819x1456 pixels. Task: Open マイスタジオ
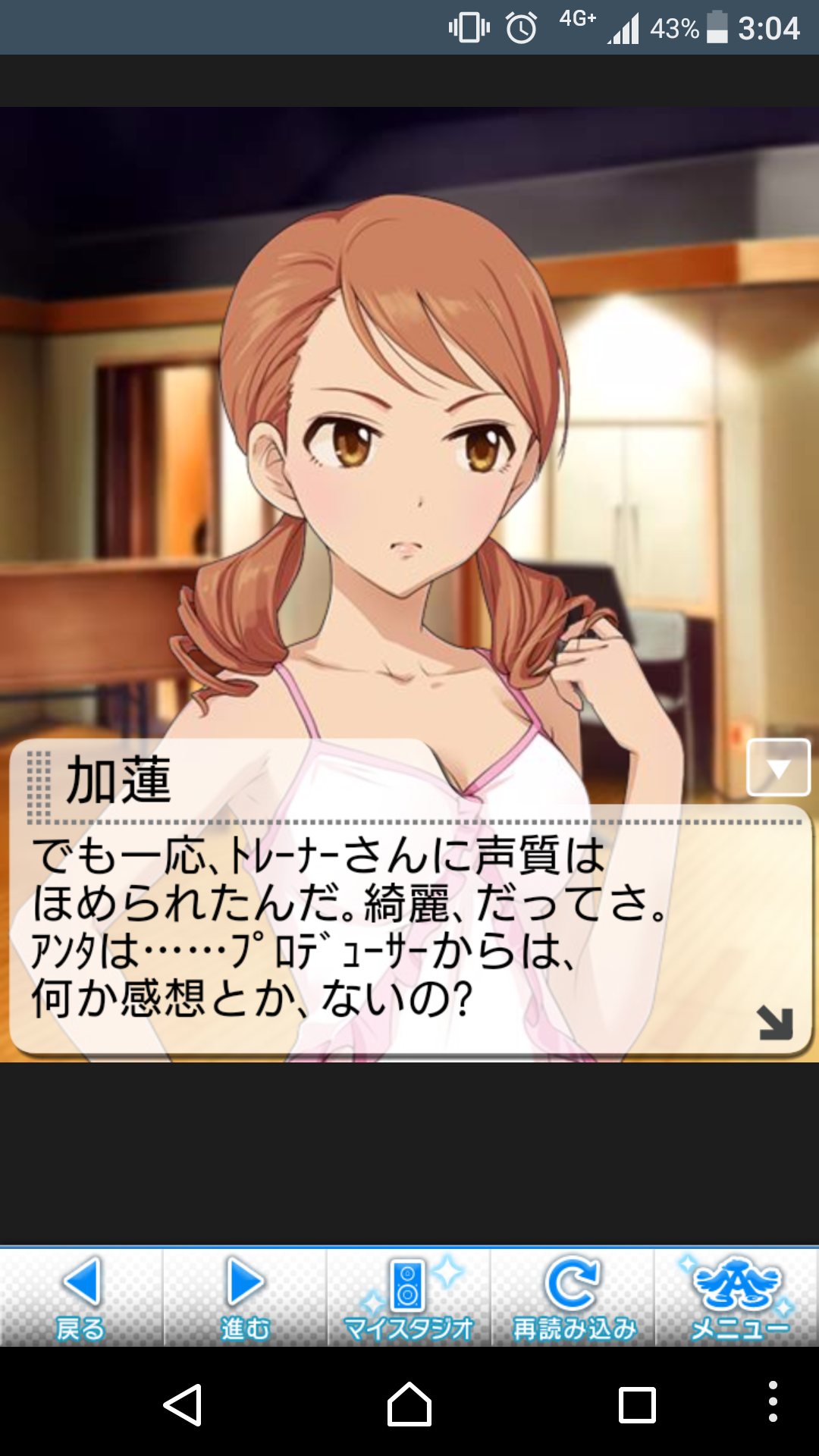tap(409, 1298)
